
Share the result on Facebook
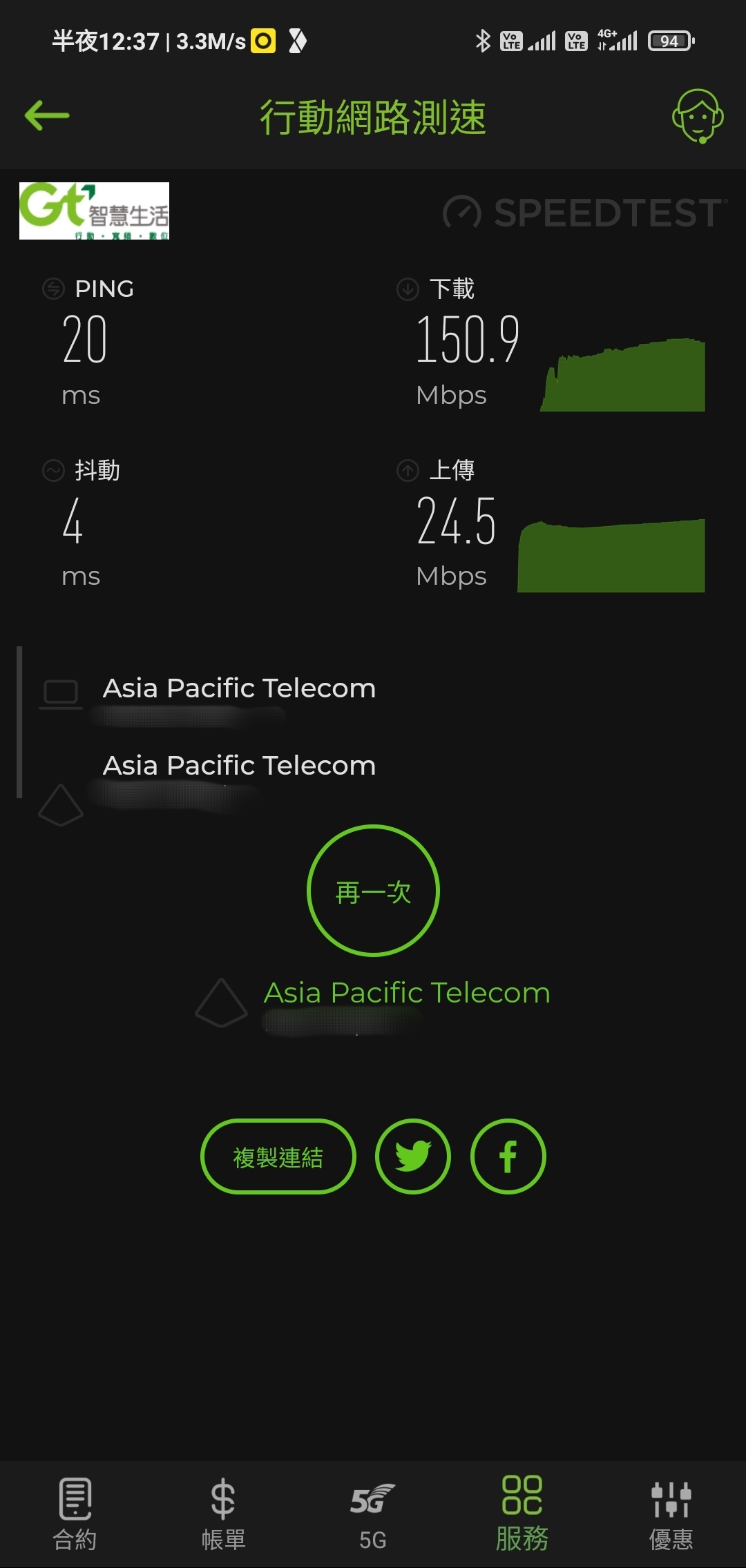tap(508, 1156)
